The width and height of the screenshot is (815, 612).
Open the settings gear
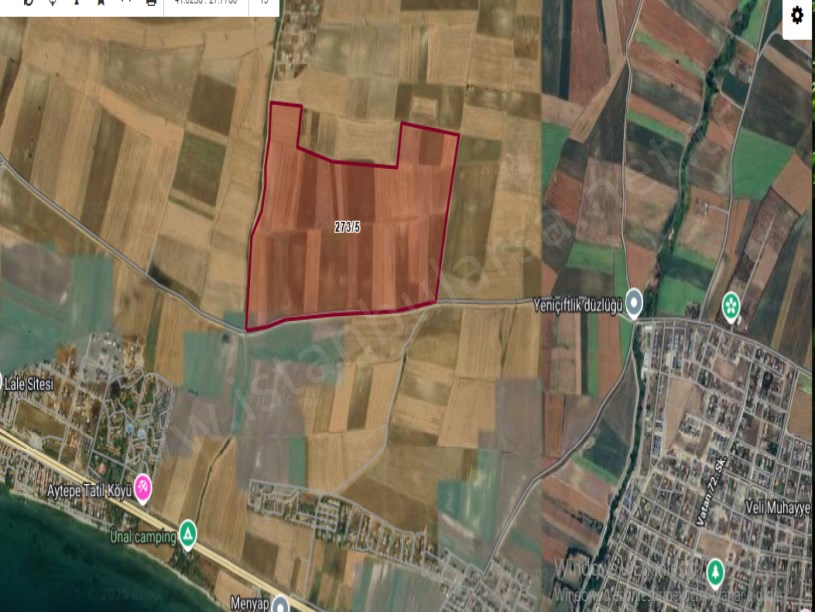[x=797, y=15]
